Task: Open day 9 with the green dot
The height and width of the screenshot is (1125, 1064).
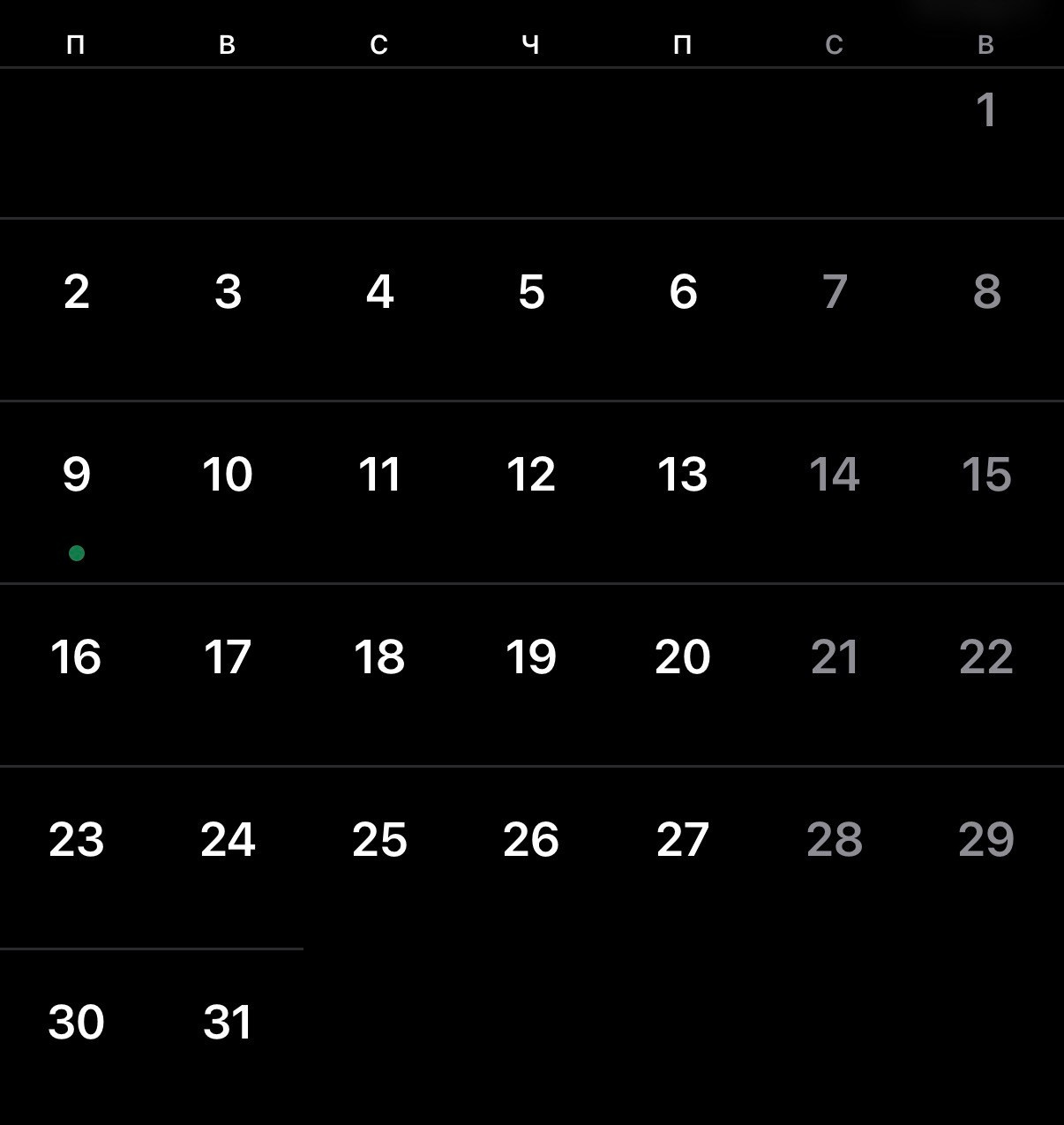Action: pyautogui.click(x=77, y=476)
